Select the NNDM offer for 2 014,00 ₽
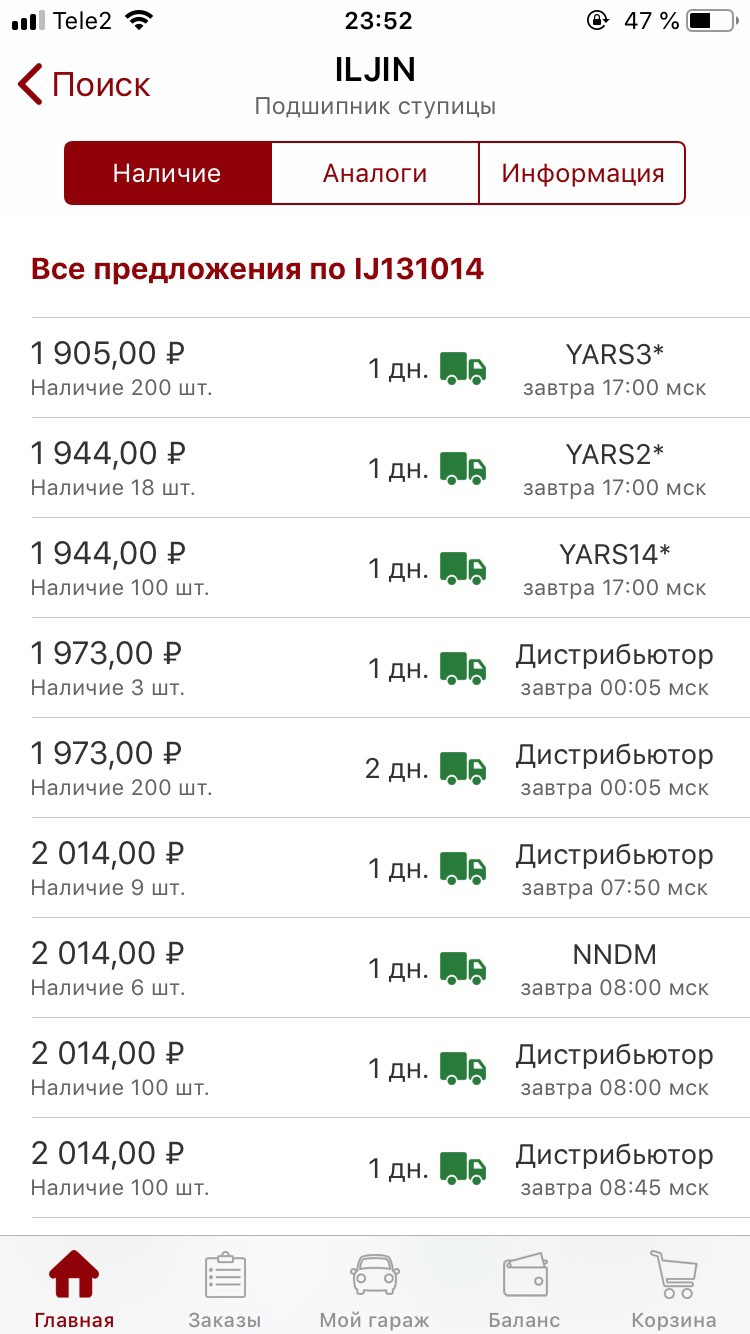 [x=375, y=968]
